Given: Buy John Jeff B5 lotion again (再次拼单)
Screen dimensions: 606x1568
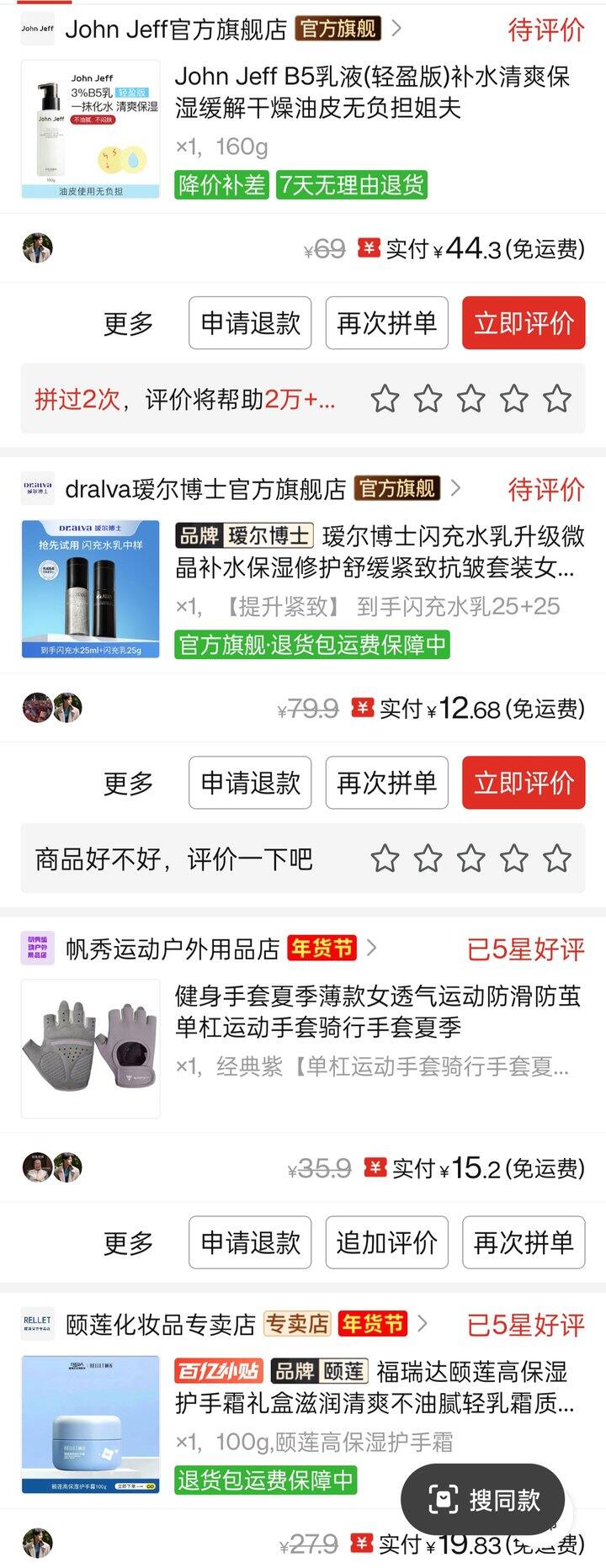Looking at the screenshot, I should pos(386,323).
